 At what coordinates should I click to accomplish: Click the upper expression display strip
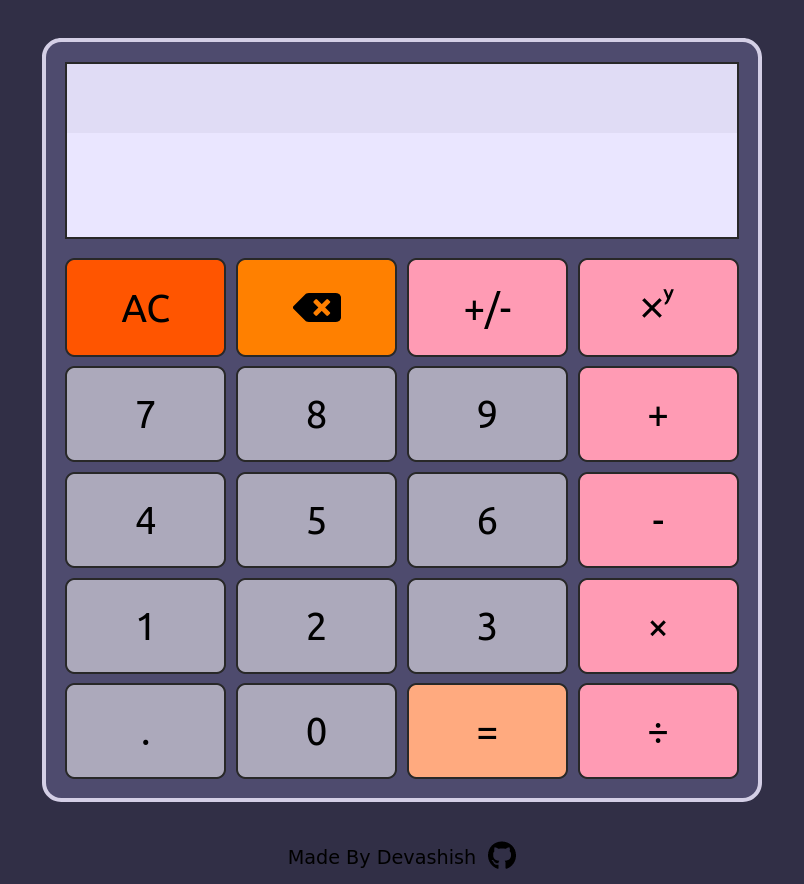pos(400,95)
